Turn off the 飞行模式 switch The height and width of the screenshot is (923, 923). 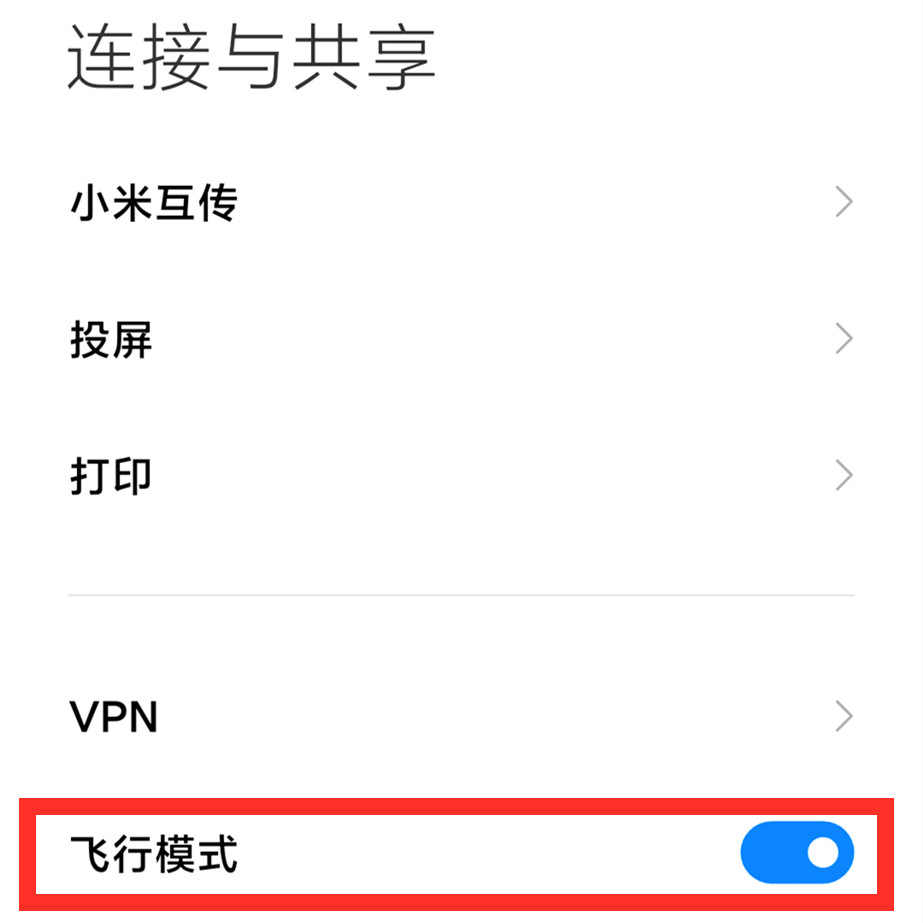pyautogui.click(x=796, y=853)
